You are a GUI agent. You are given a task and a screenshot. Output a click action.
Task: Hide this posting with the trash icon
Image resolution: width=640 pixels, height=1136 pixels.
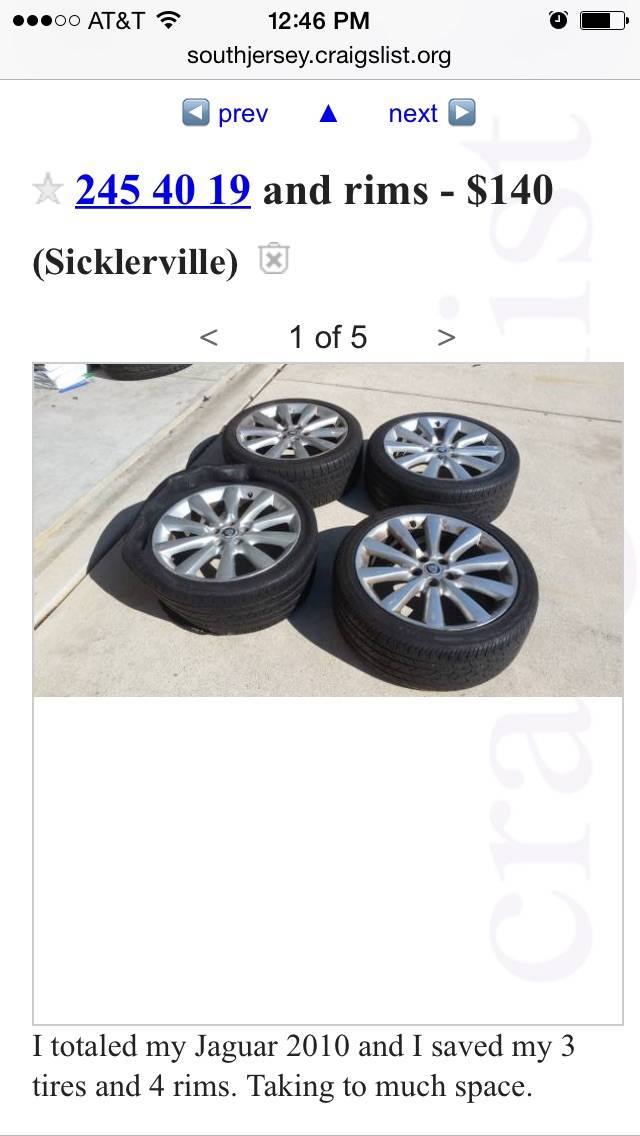(x=273, y=259)
